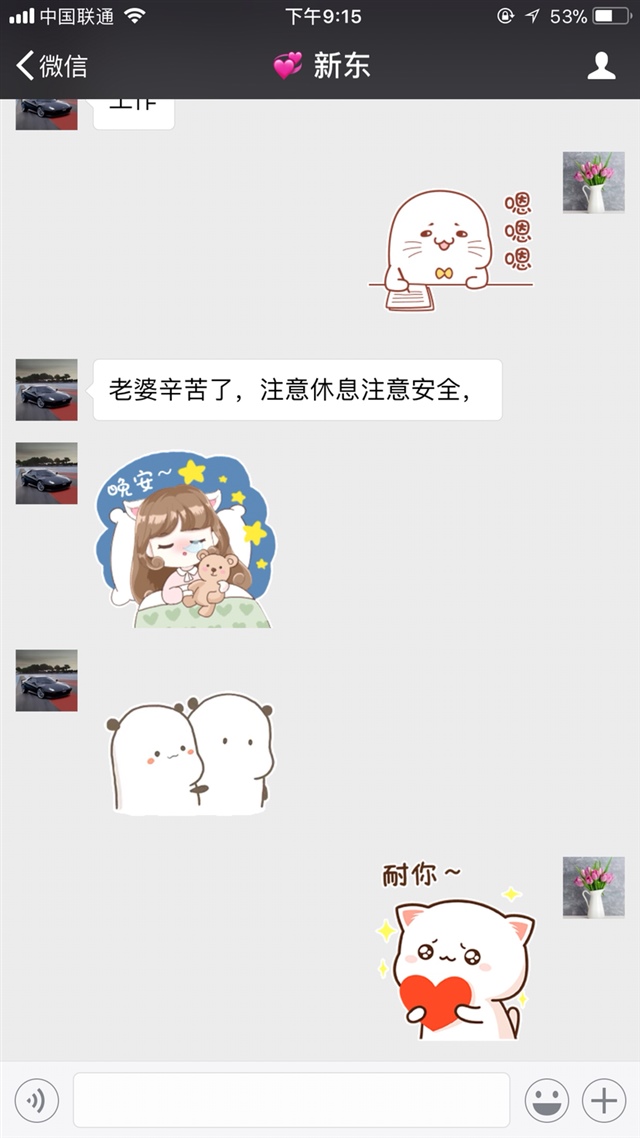
Task: View the two hugging bears sticker
Action: (190, 753)
